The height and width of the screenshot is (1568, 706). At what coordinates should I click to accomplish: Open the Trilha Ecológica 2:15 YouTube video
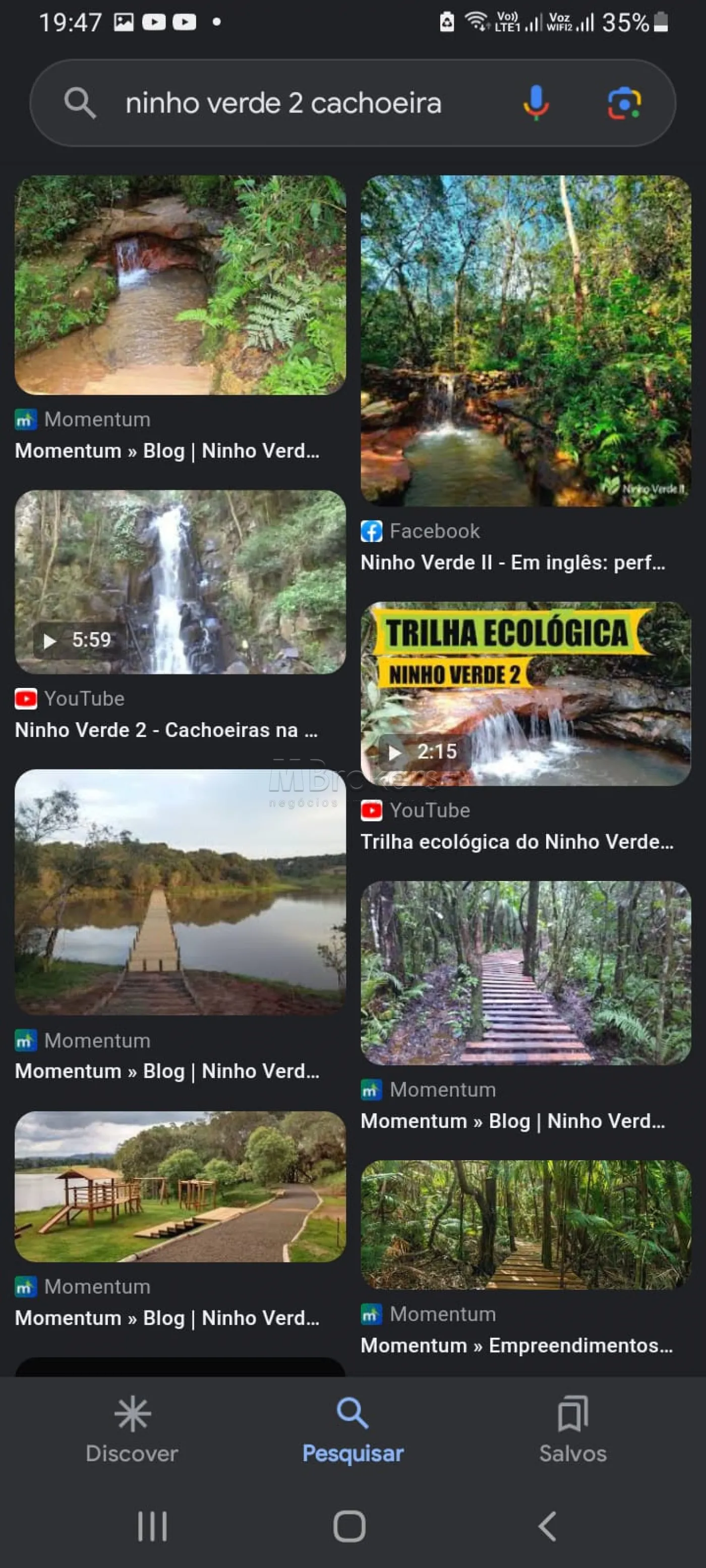click(x=525, y=694)
